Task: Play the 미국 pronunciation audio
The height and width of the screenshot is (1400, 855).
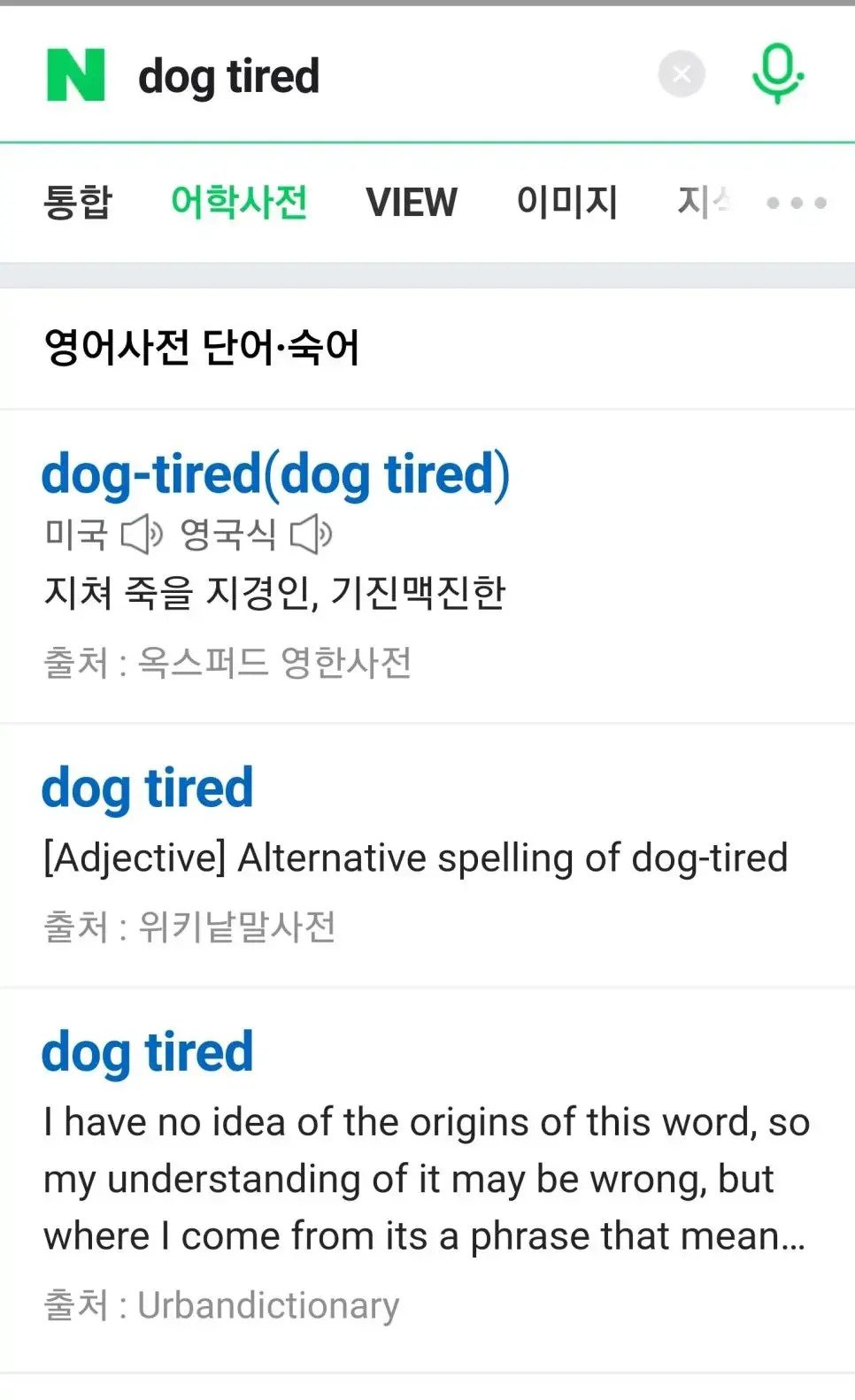Action: point(142,535)
